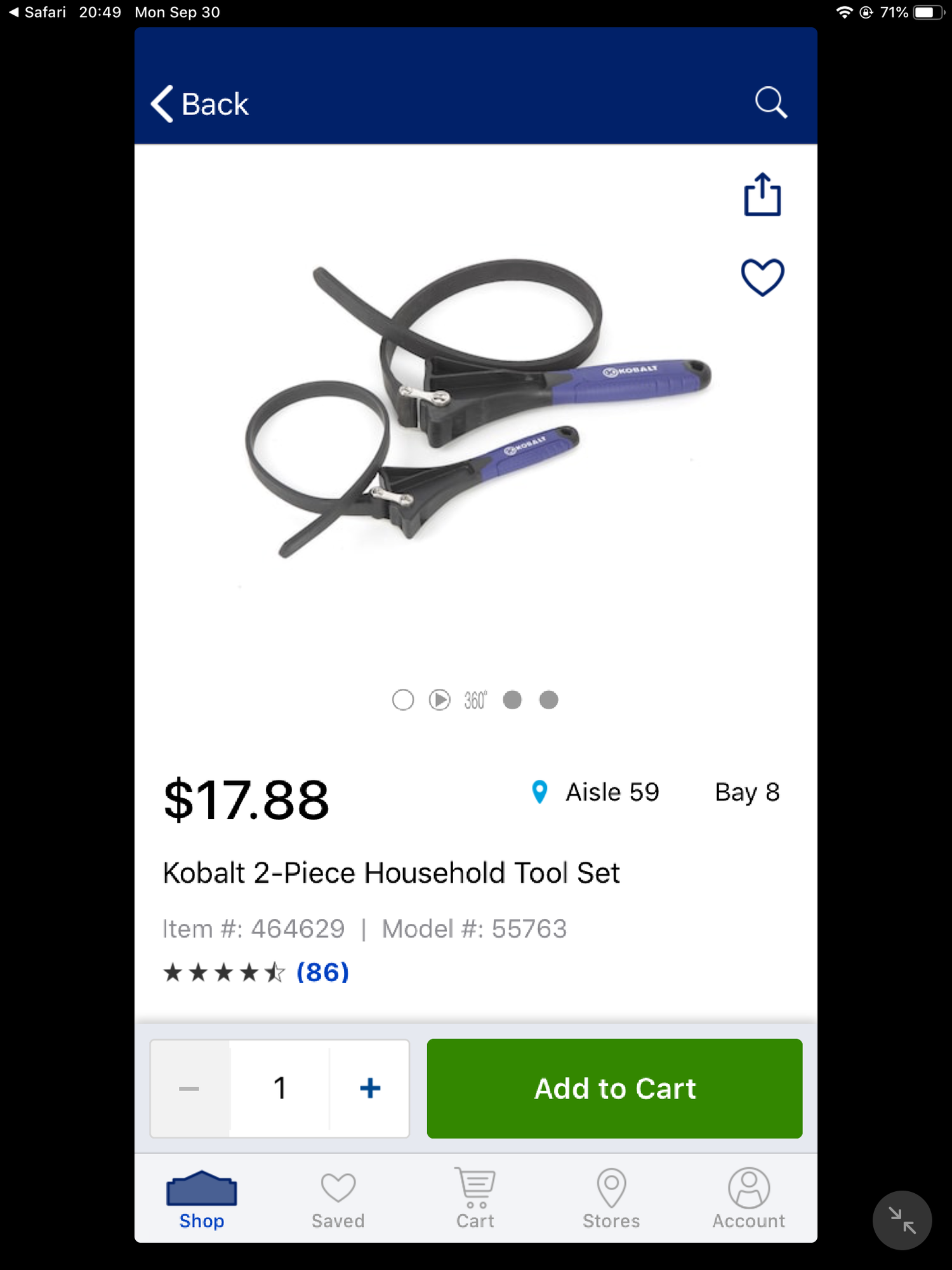Screen dimensions: 952x1270
Task: Save item with the heart icon
Action: tap(762, 277)
